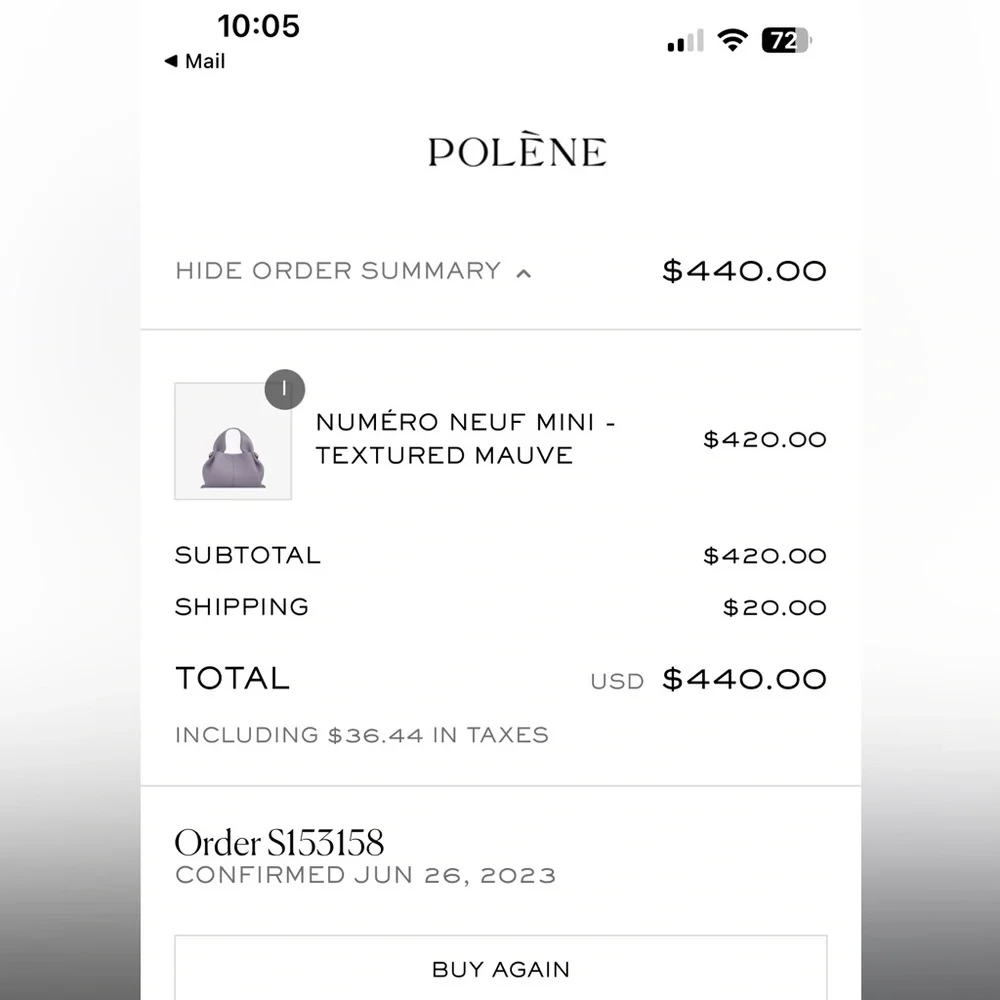The height and width of the screenshot is (1000, 1000).
Task: Tap the Buy Again button
Action: tap(500, 968)
